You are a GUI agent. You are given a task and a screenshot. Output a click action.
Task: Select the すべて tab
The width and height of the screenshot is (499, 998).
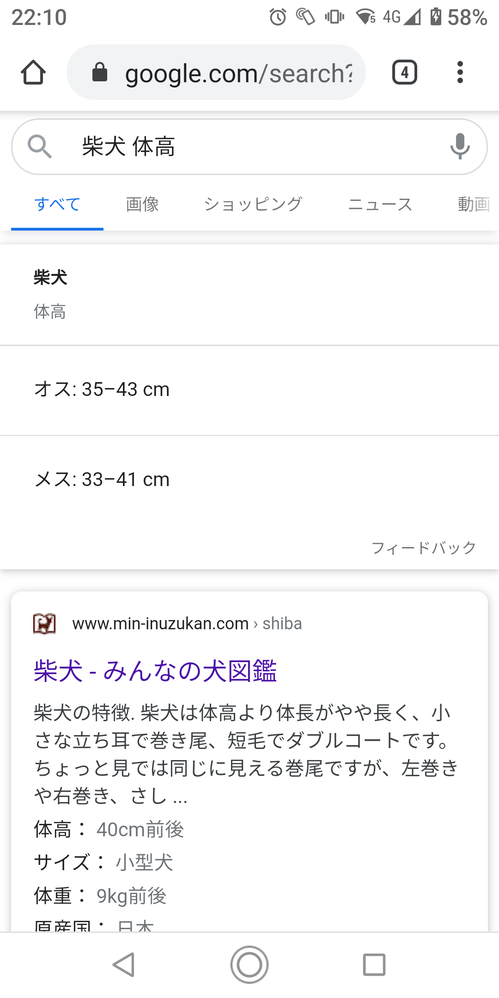coord(57,204)
